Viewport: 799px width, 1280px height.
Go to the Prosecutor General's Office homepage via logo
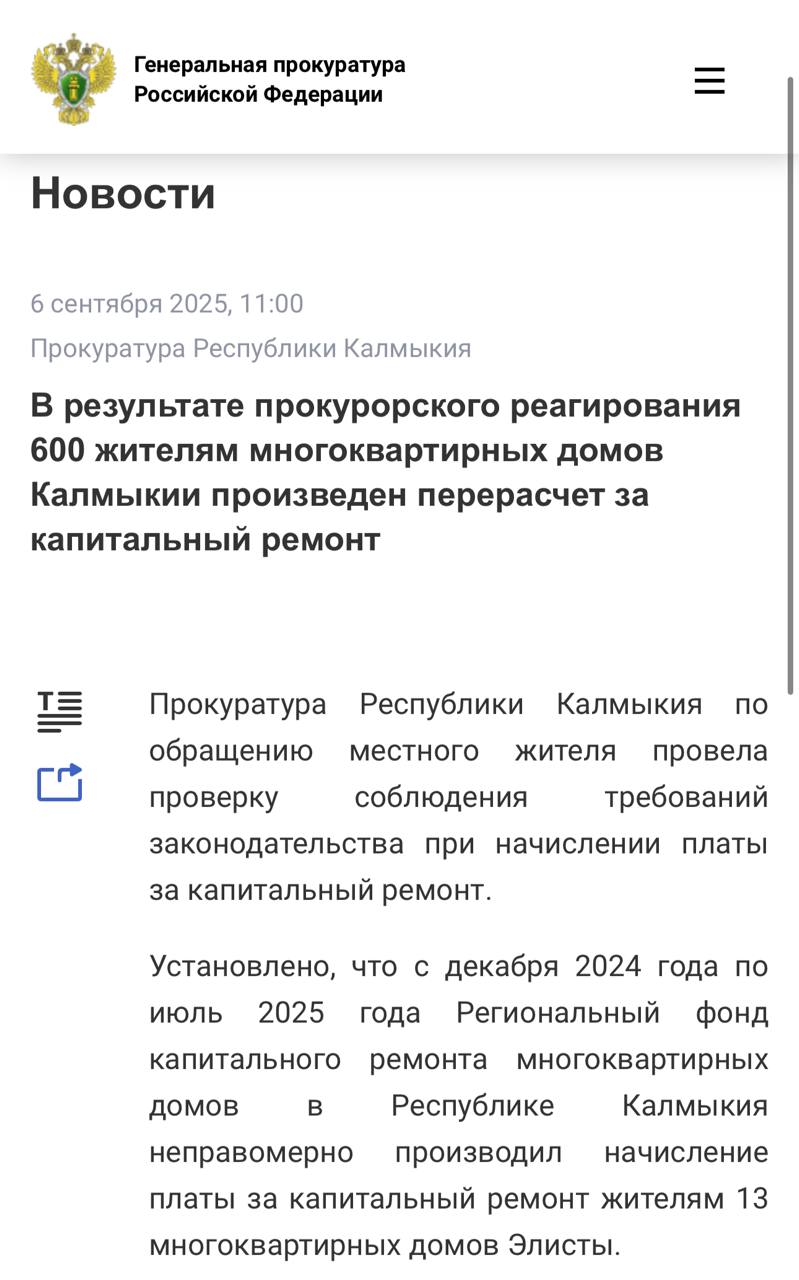coord(73,79)
